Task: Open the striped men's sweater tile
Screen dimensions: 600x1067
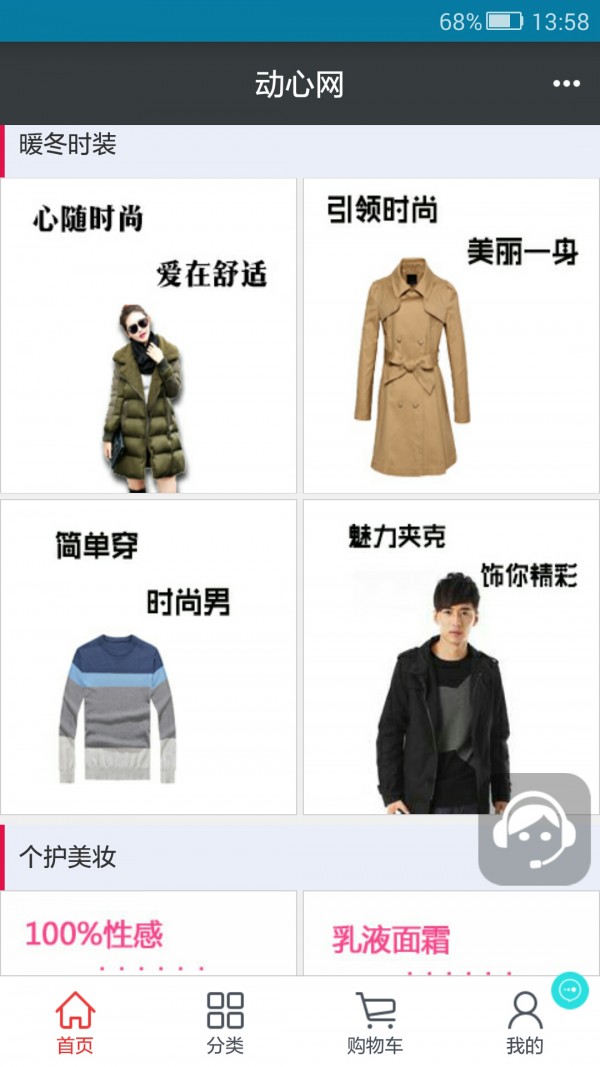Action: (148, 657)
